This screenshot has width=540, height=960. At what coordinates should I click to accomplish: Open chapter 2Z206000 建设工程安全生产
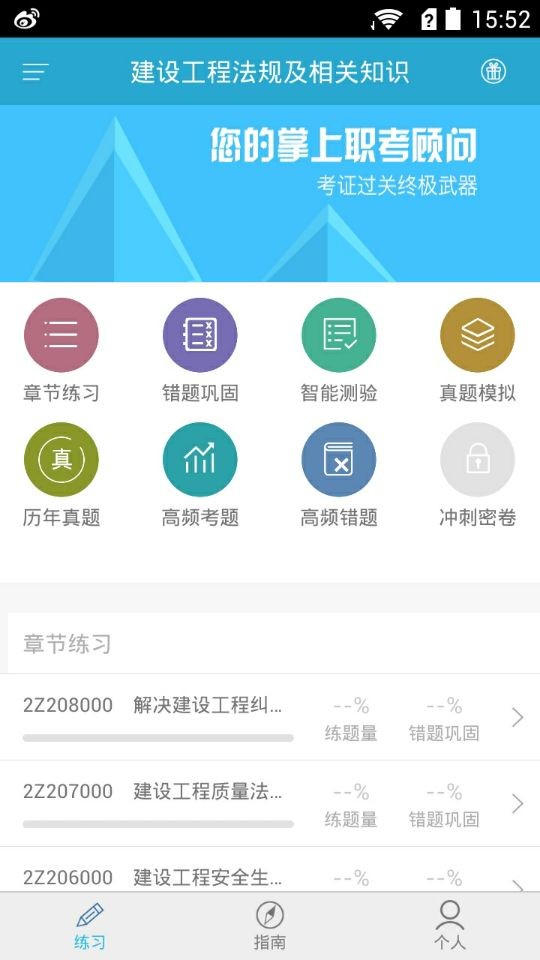270,869
